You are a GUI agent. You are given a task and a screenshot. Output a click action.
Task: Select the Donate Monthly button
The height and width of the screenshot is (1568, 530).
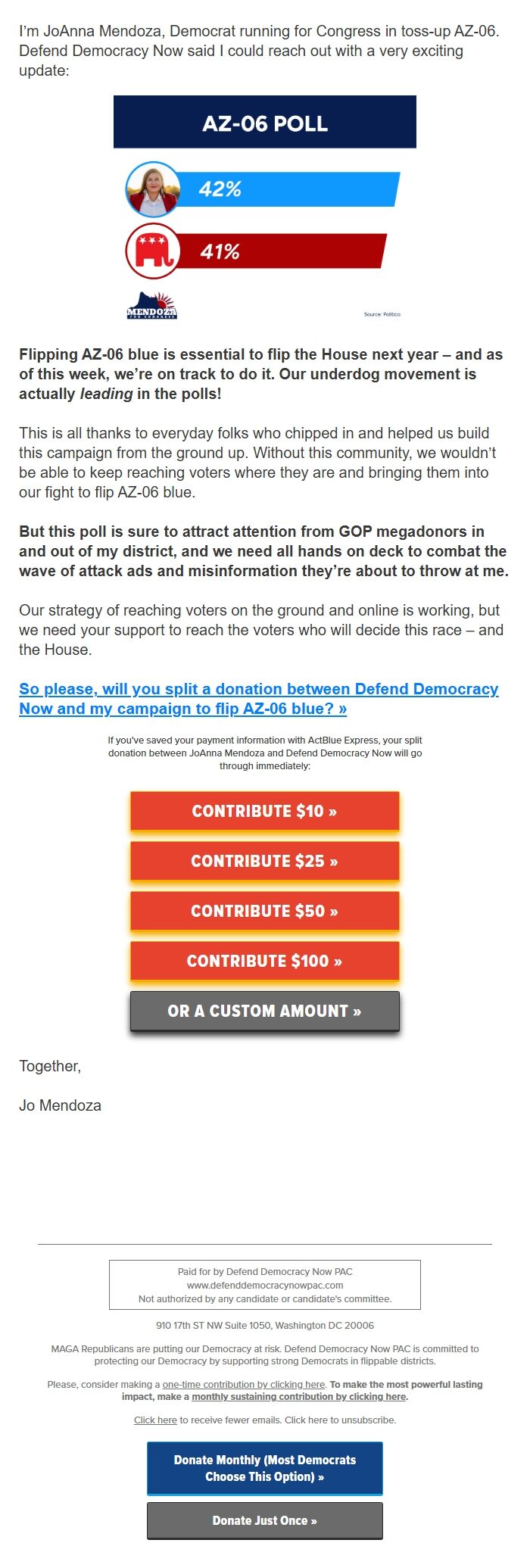[264, 1468]
